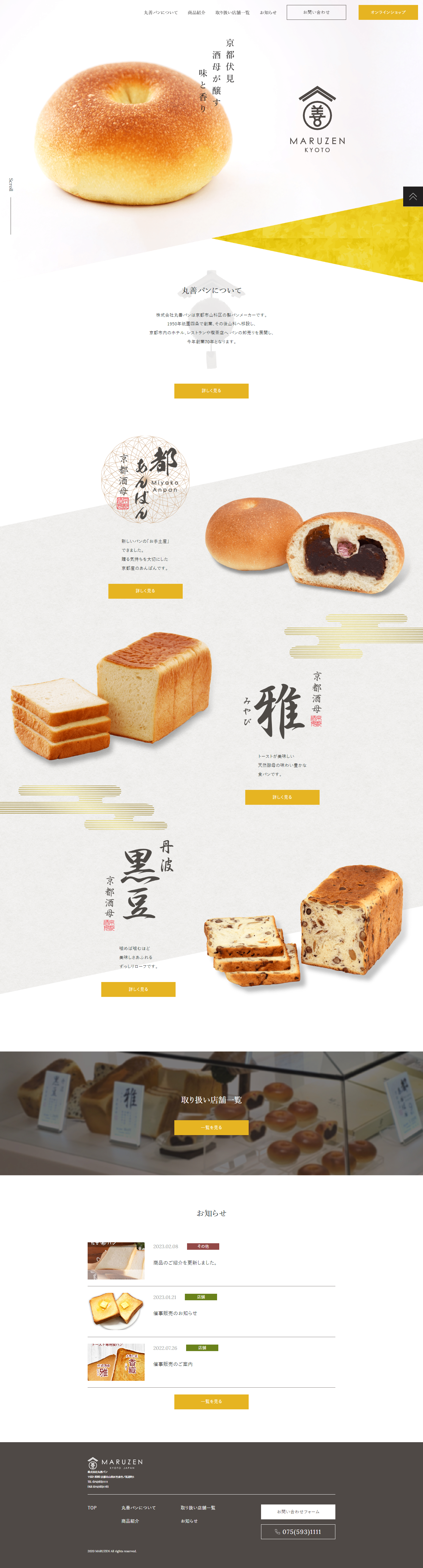423x1568 pixels.
Task: Open お問い合わせフォーム in footer
Action: click(298, 1511)
